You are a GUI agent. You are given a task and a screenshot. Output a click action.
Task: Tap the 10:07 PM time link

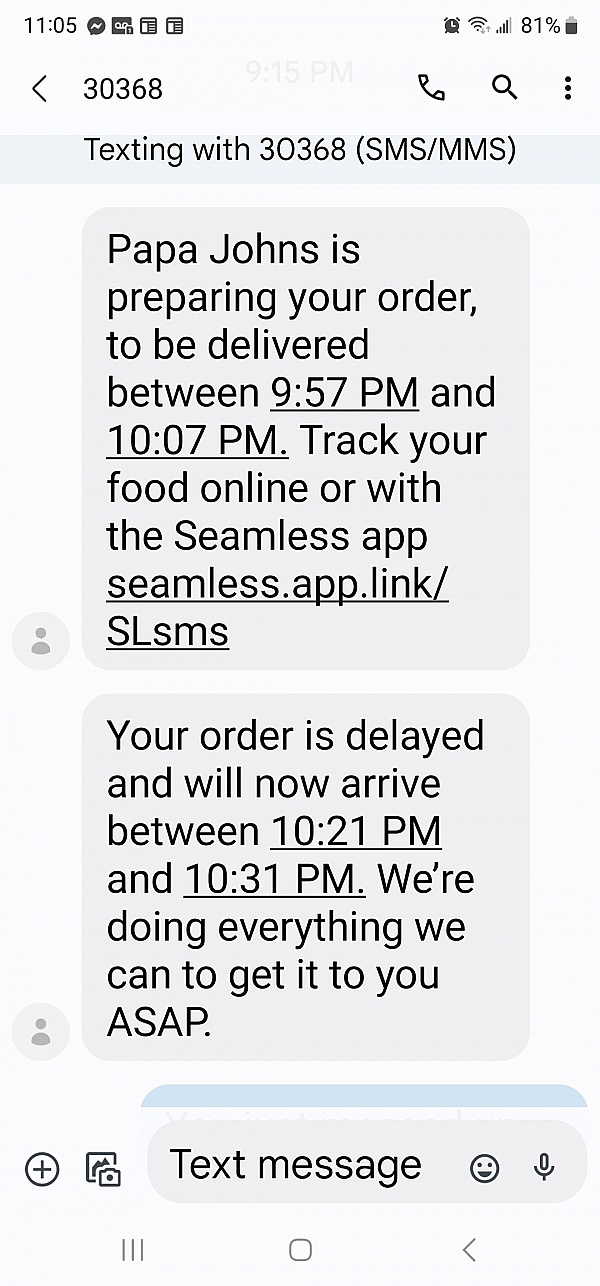(x=197, y=440)
